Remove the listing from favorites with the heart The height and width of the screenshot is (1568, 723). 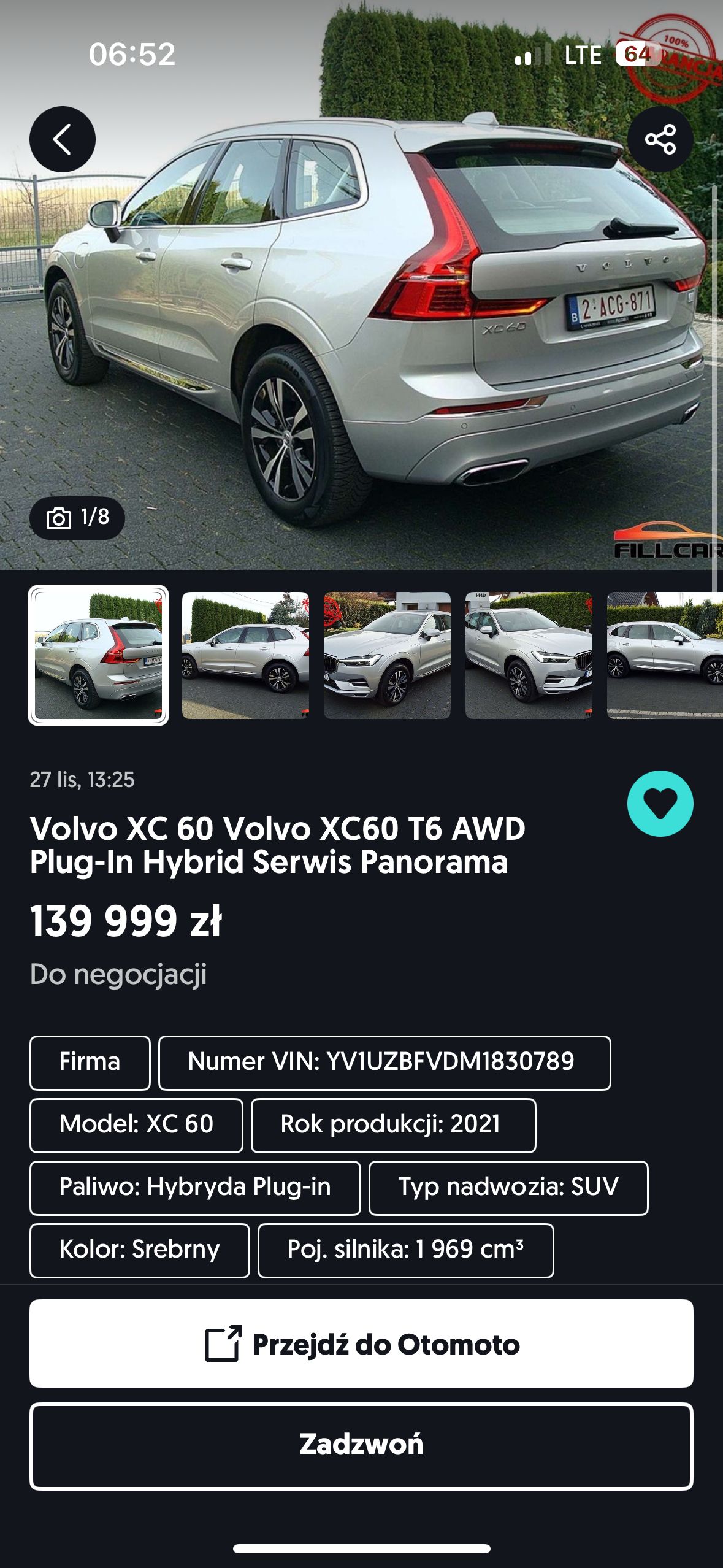(x=660, y=803)
